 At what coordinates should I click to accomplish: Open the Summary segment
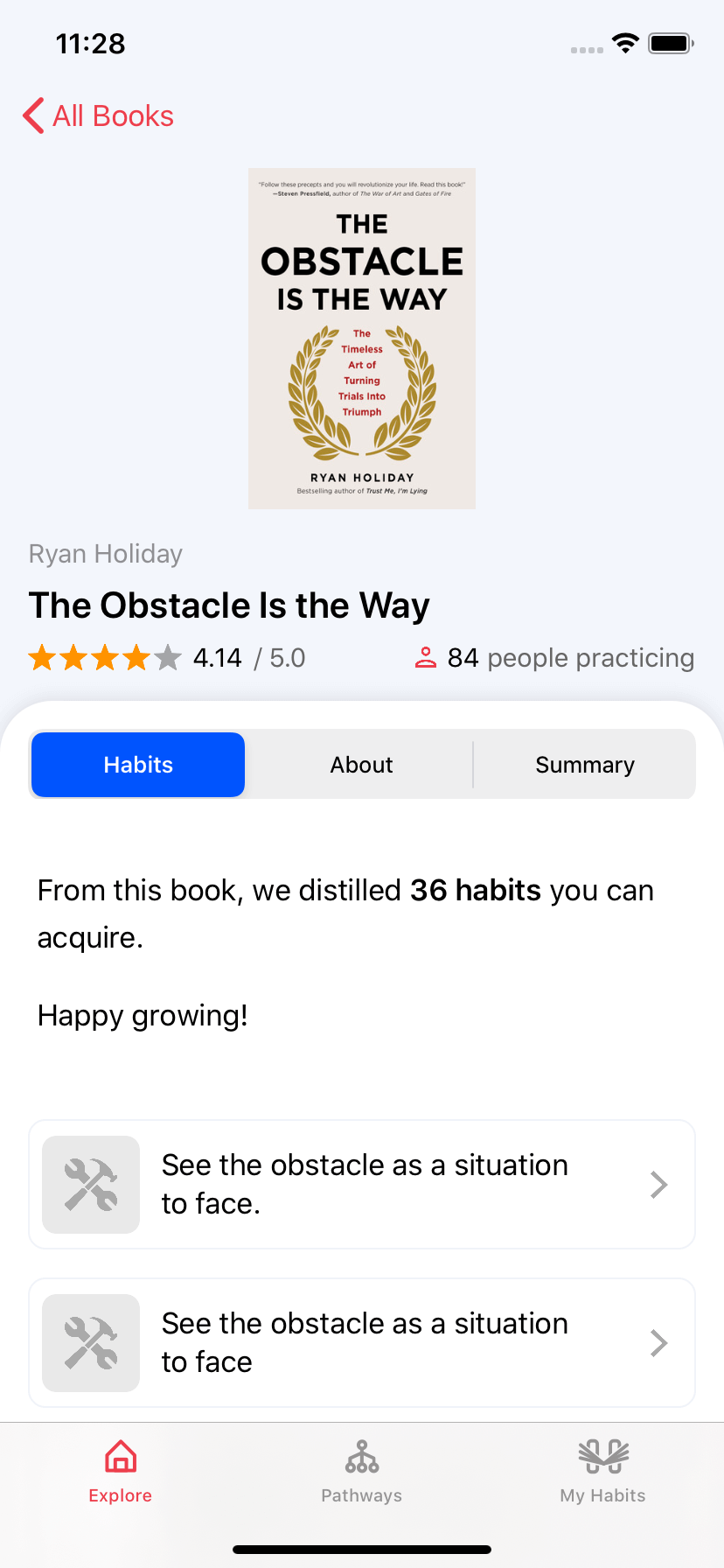[585, 765]
